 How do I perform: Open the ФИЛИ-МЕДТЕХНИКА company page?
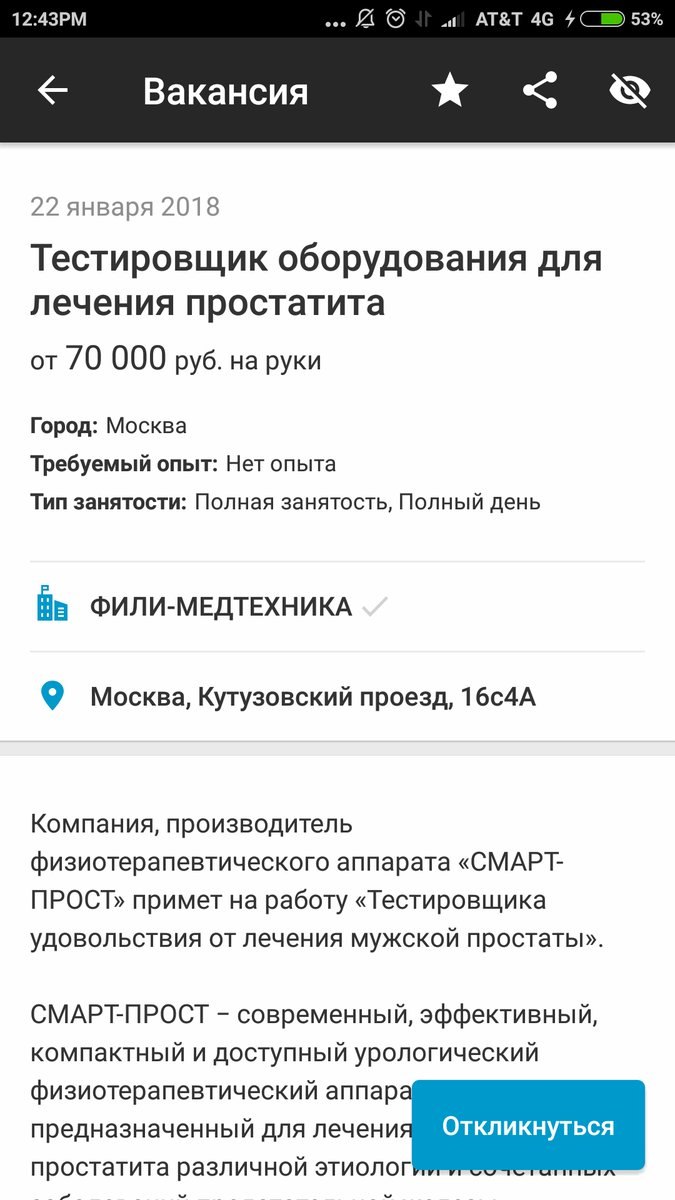pos(220,606)
